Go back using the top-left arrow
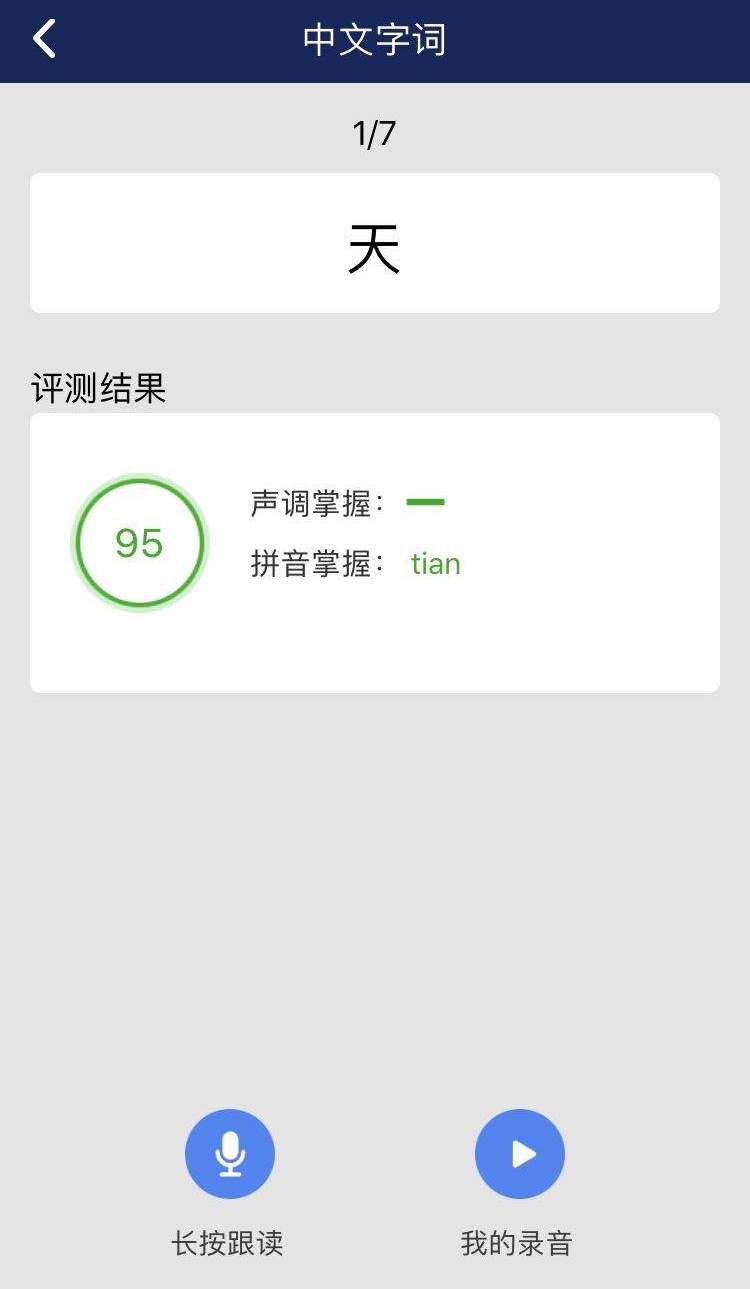 [44, 40]
